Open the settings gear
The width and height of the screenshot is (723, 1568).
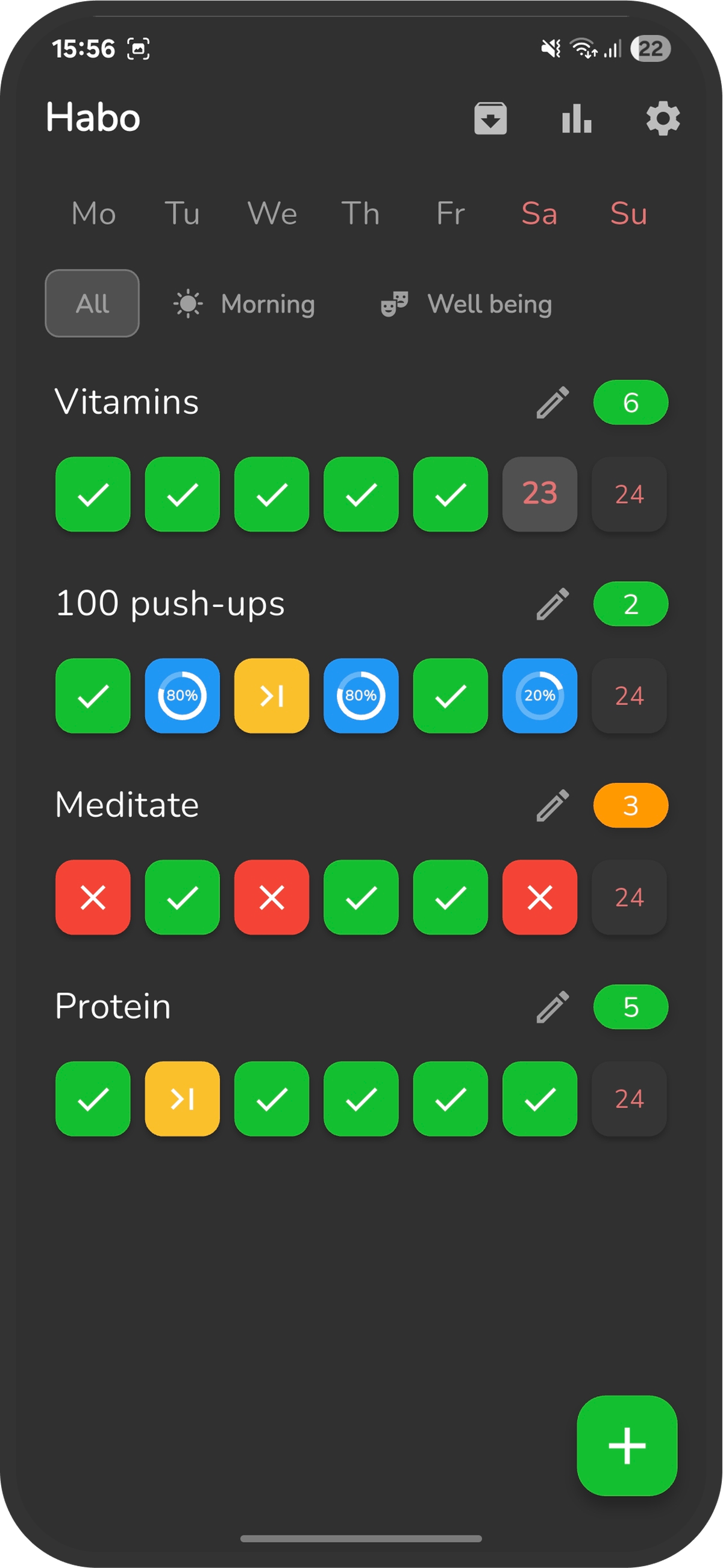pos(663,118)
